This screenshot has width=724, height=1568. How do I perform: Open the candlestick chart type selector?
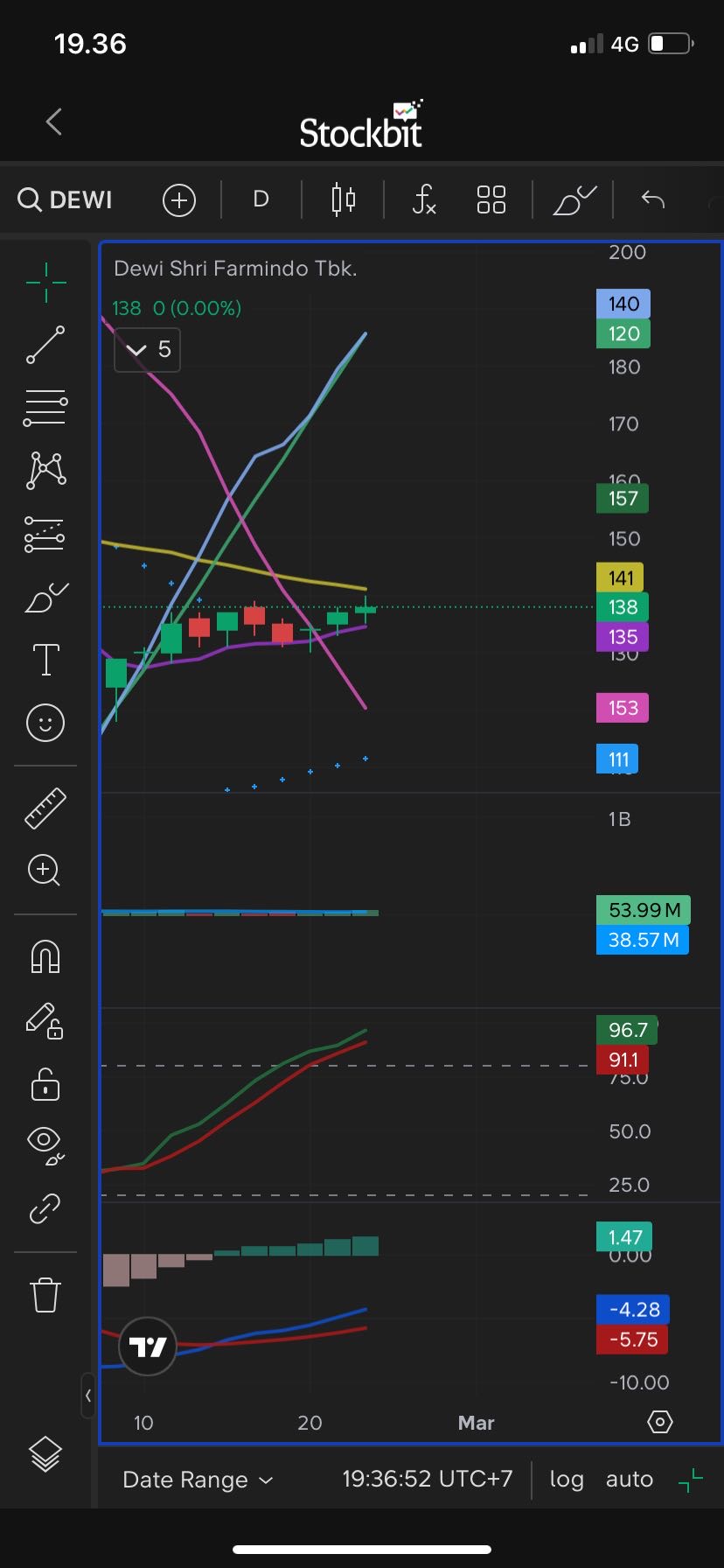coord(344,199)
